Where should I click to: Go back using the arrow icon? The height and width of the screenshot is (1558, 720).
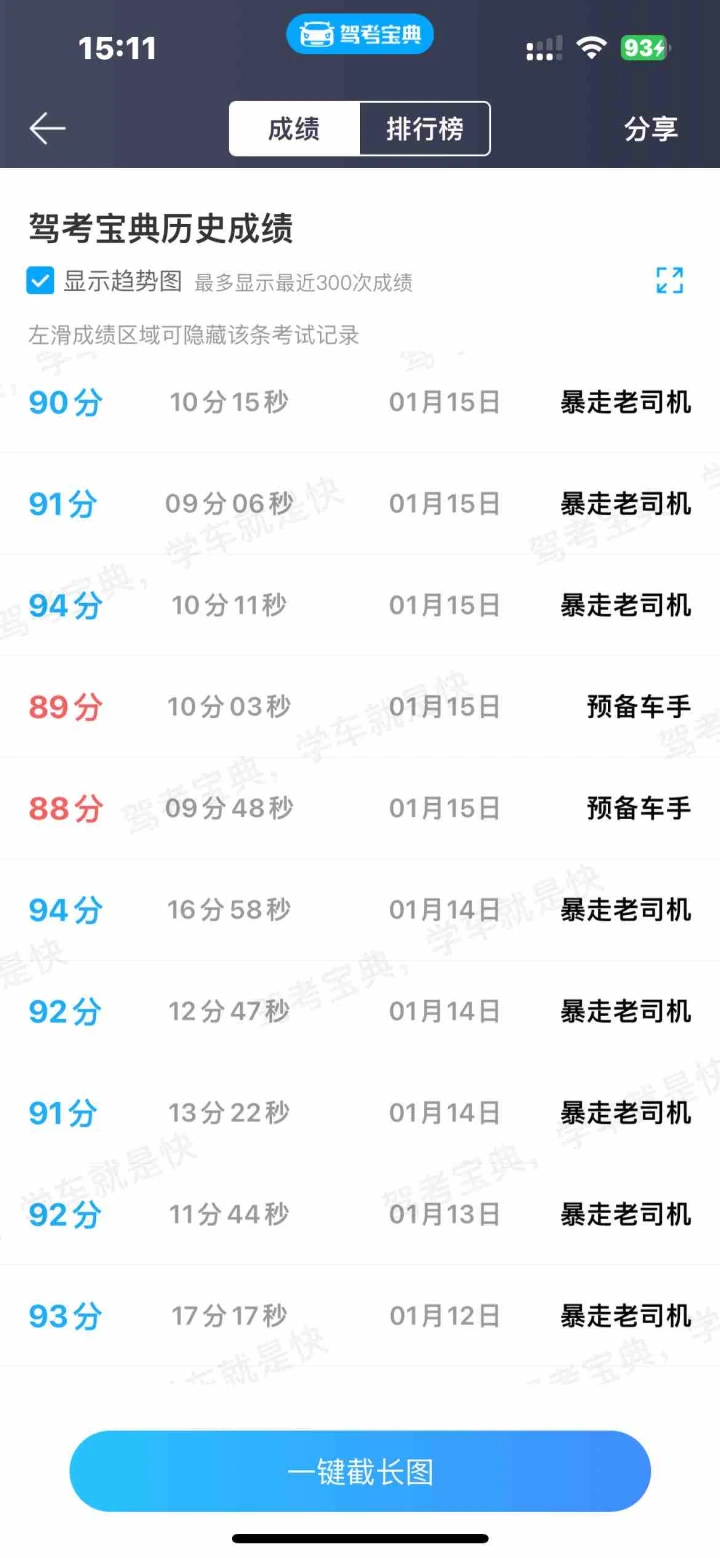tap(47, 128)
